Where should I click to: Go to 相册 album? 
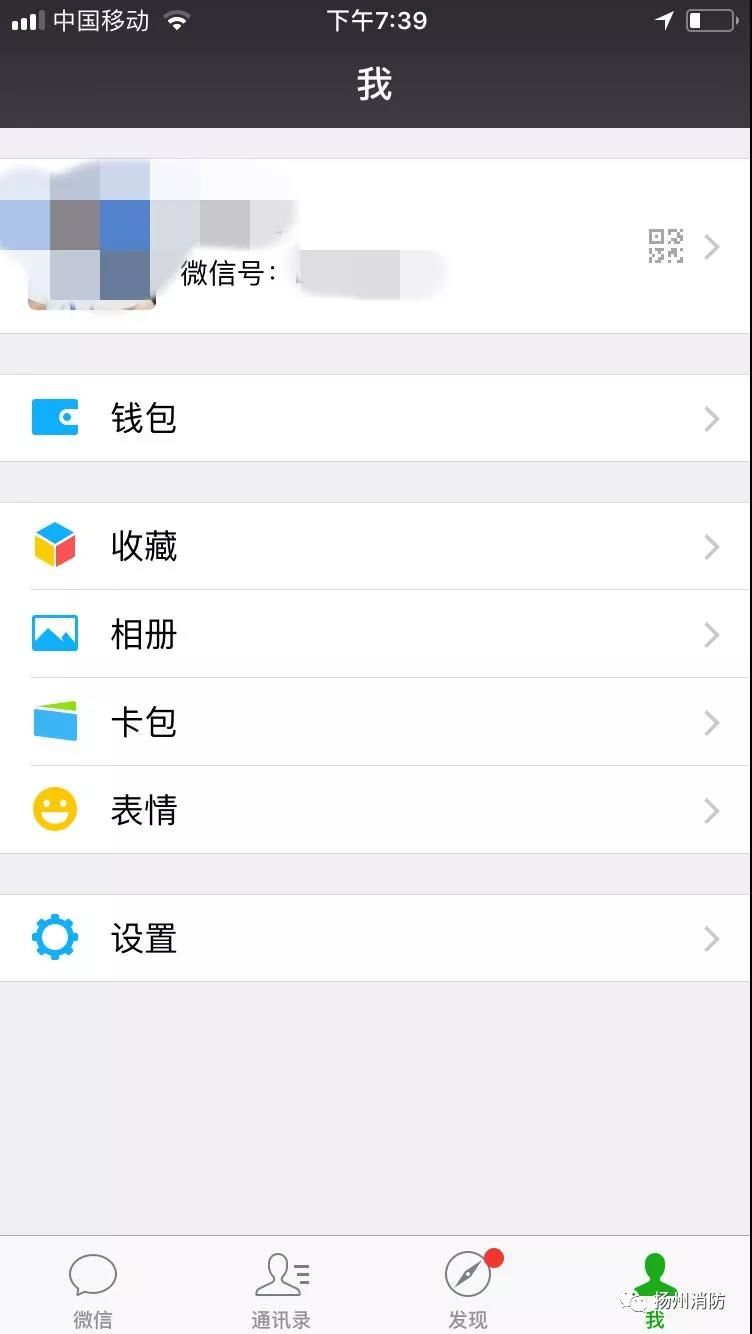[375, 634]
